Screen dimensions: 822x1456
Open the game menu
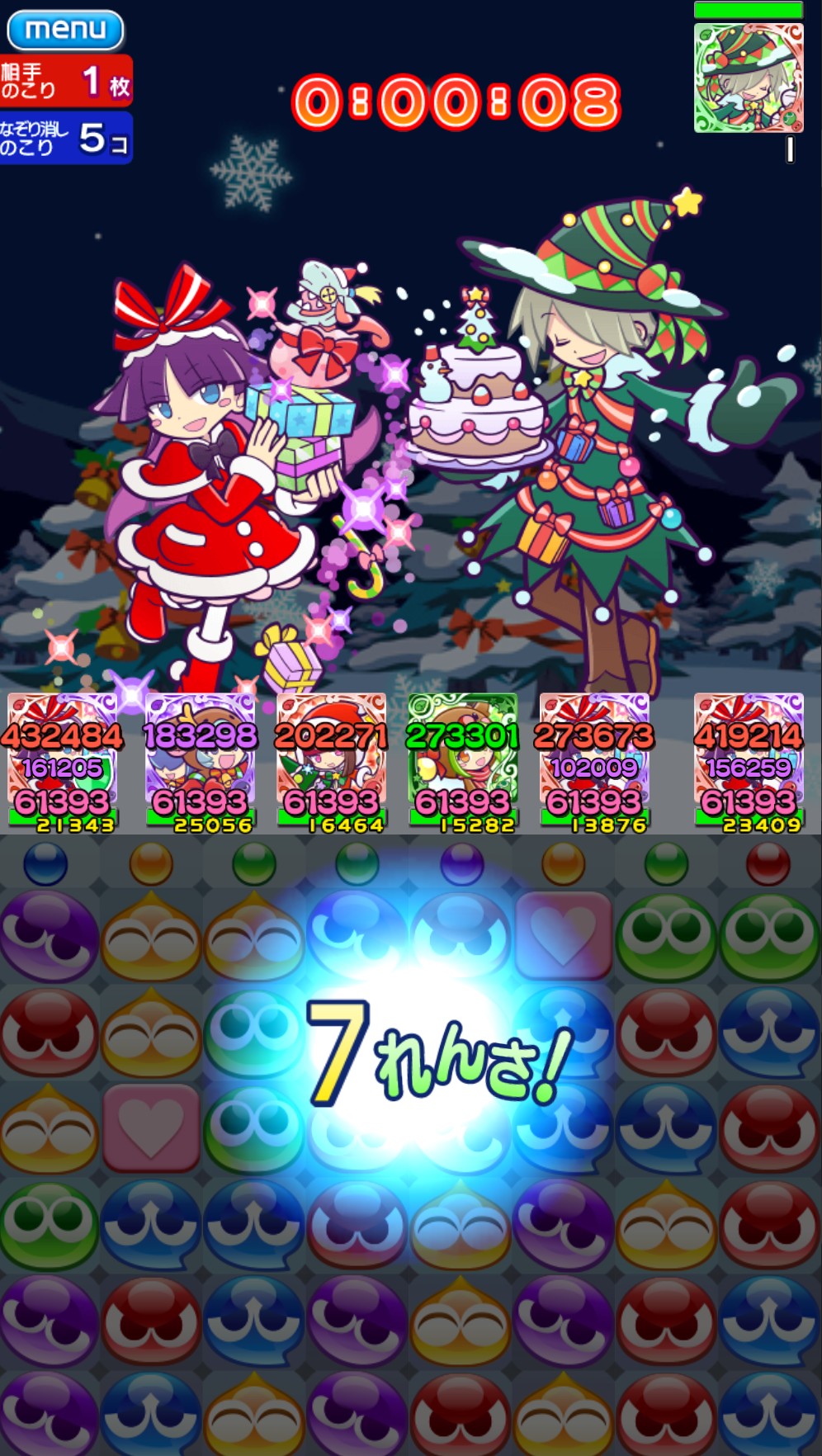pyautogui.click(x=65, y=31)
